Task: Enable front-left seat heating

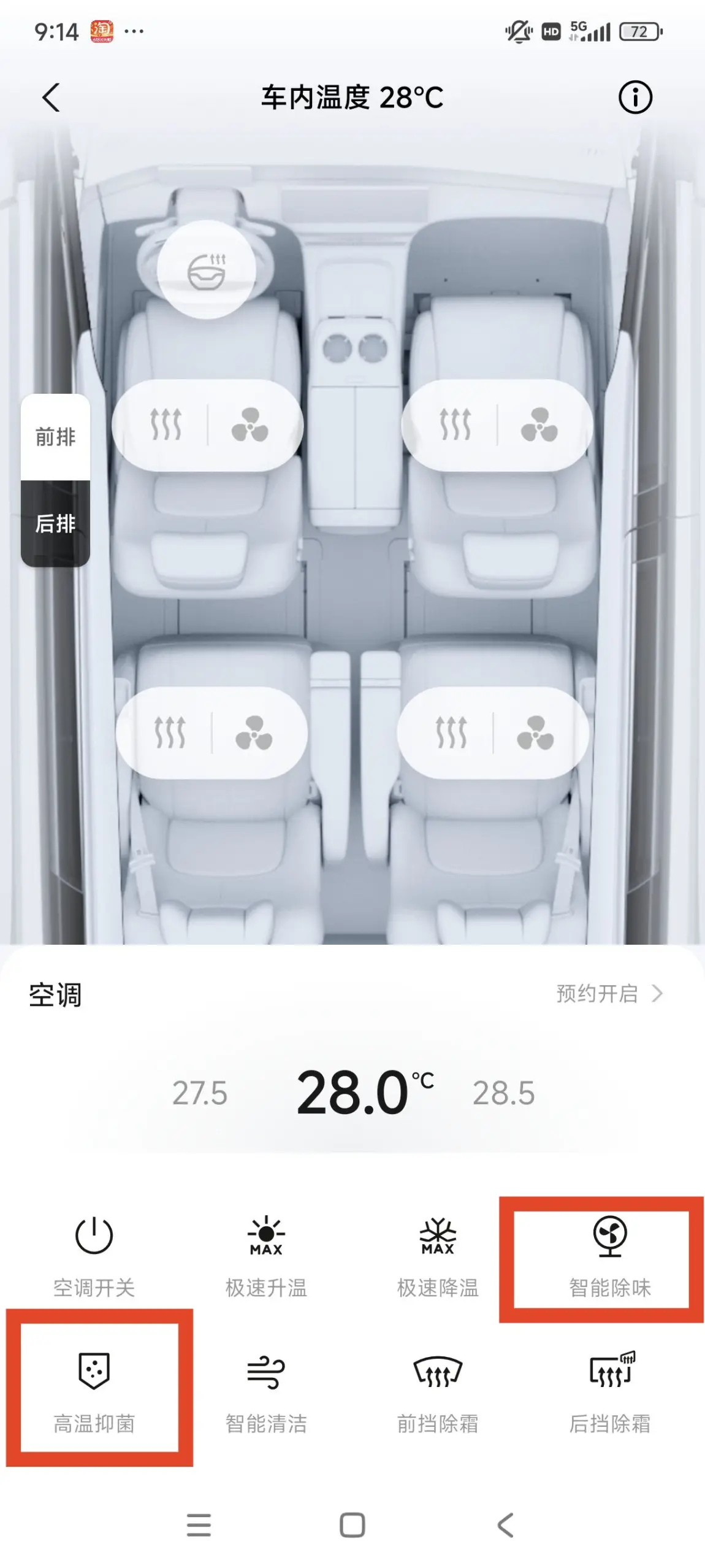Action: (x=166, y=425)
